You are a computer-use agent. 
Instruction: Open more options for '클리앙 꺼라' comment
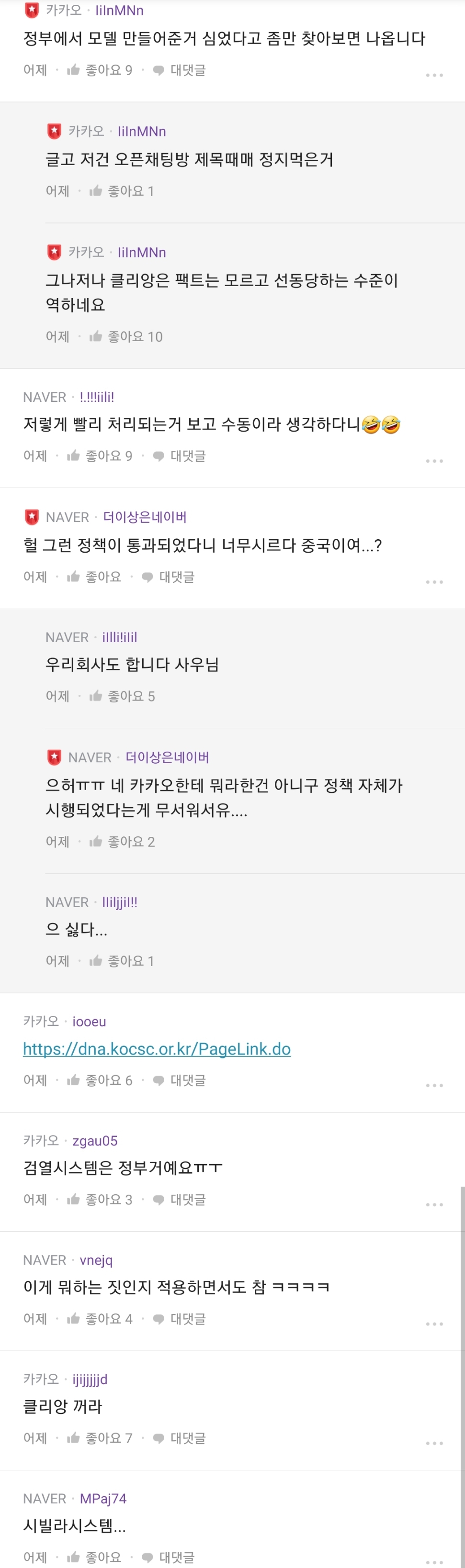[434, 1443]
